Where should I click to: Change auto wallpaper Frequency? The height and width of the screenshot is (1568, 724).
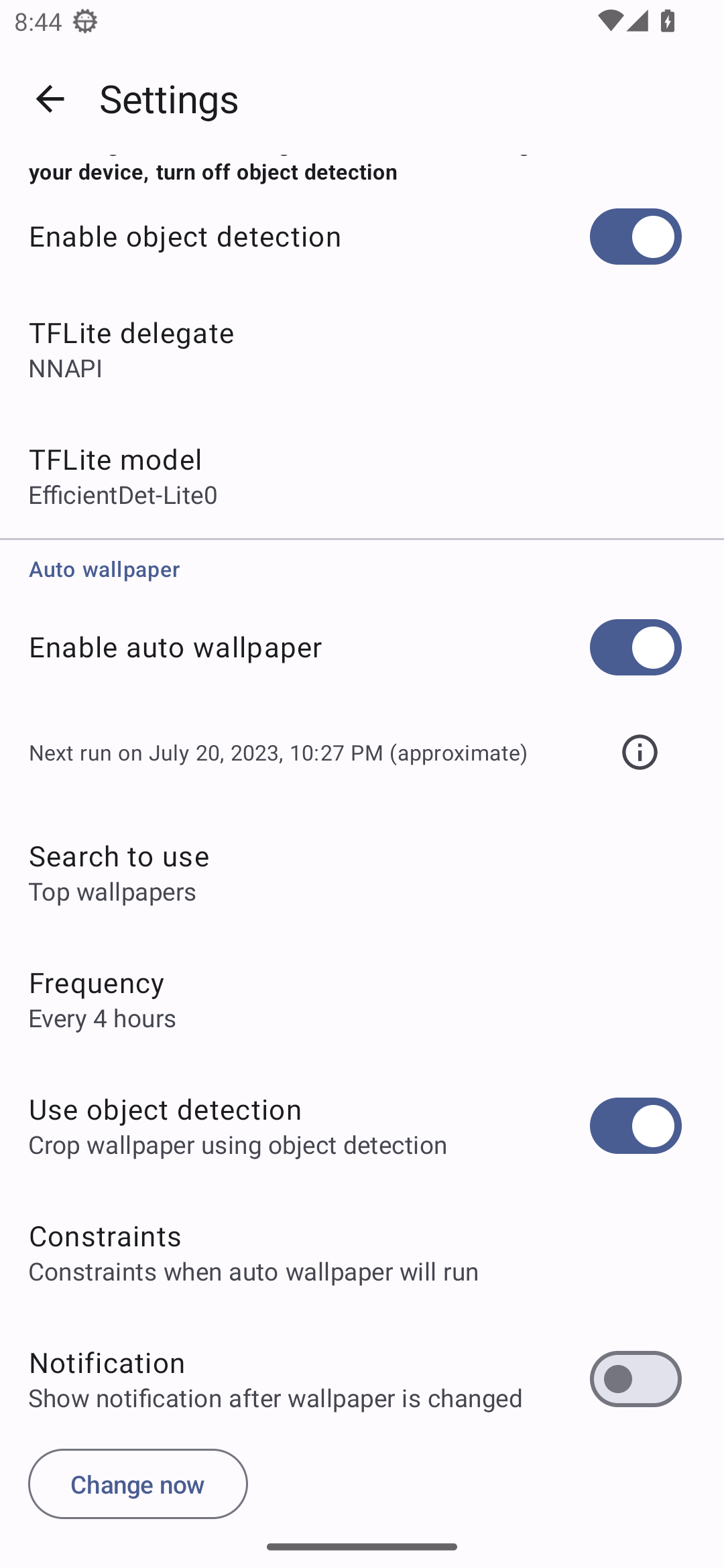(362, 1000)
